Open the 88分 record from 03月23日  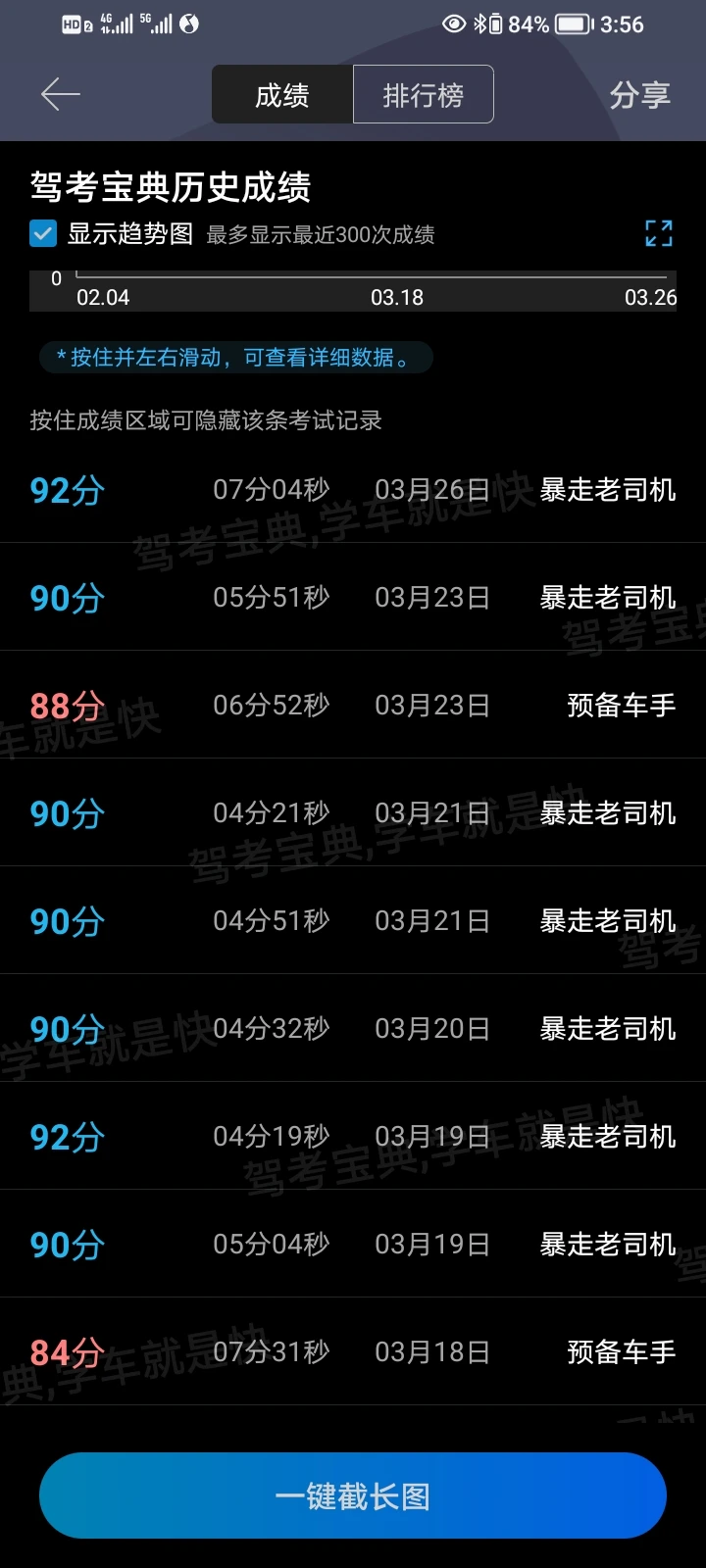coord(353,705)
